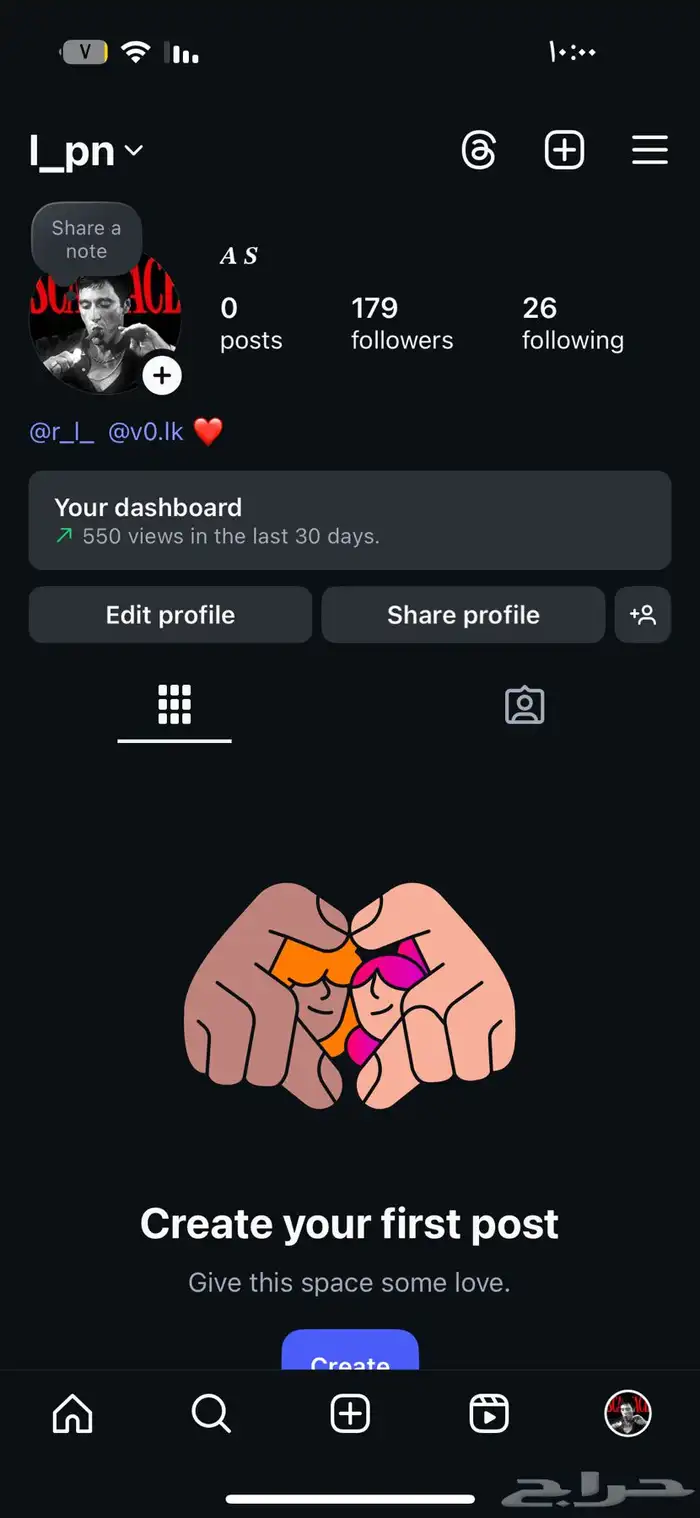This screenshot has height=1518, width=700.
Task: Go to the Home feed tab
Action: click(72, 1414)
